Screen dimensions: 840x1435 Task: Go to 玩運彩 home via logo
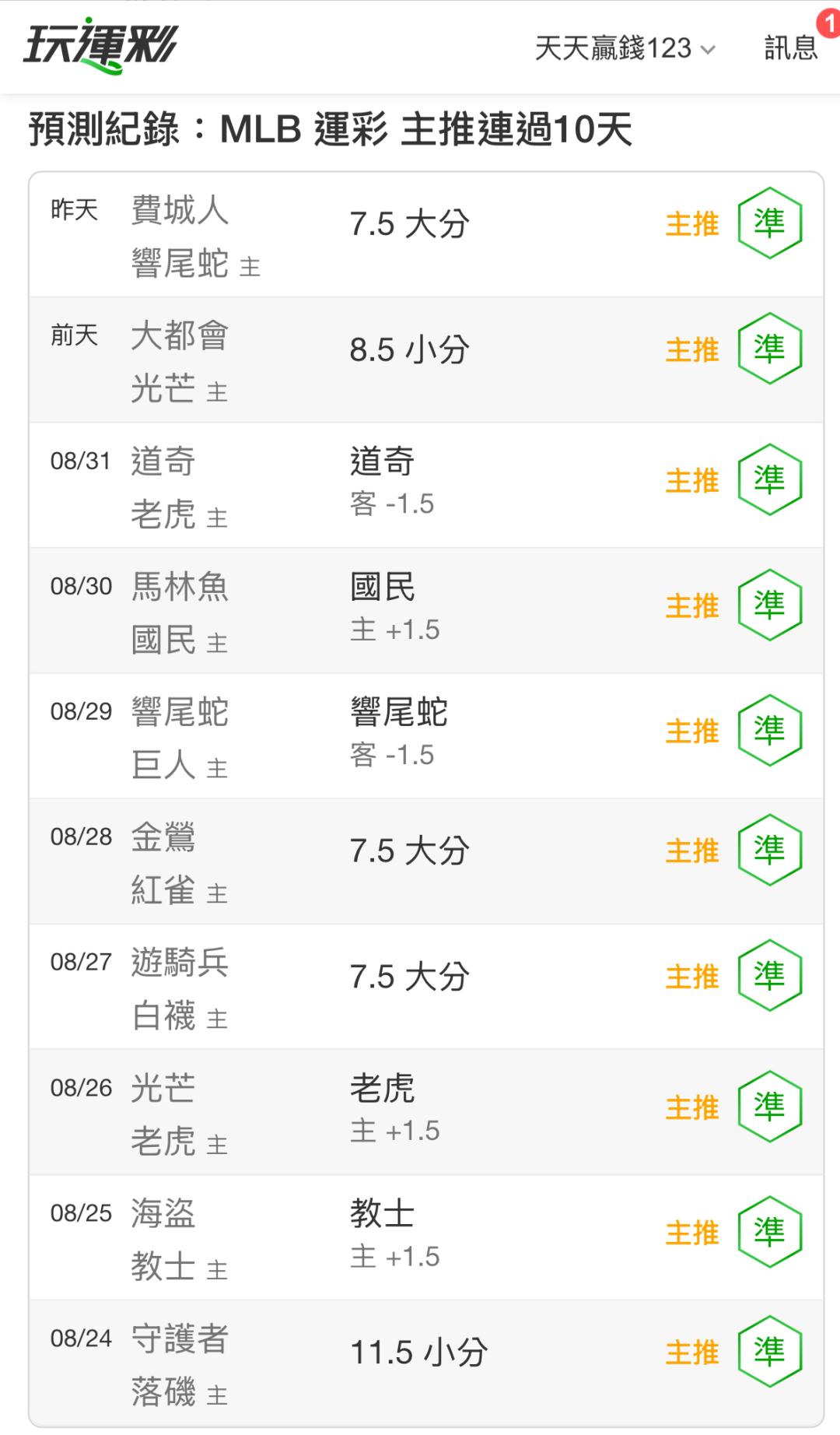101,46
